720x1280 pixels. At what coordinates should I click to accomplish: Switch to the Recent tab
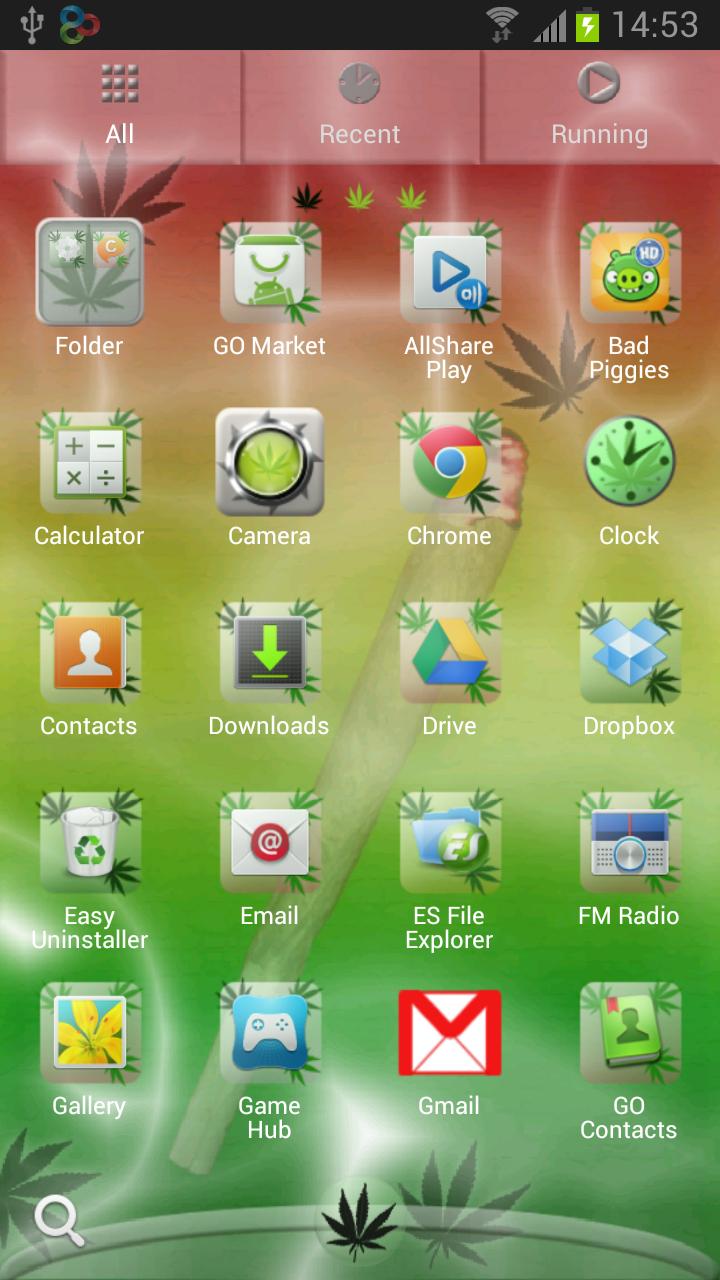coord(360,107)
